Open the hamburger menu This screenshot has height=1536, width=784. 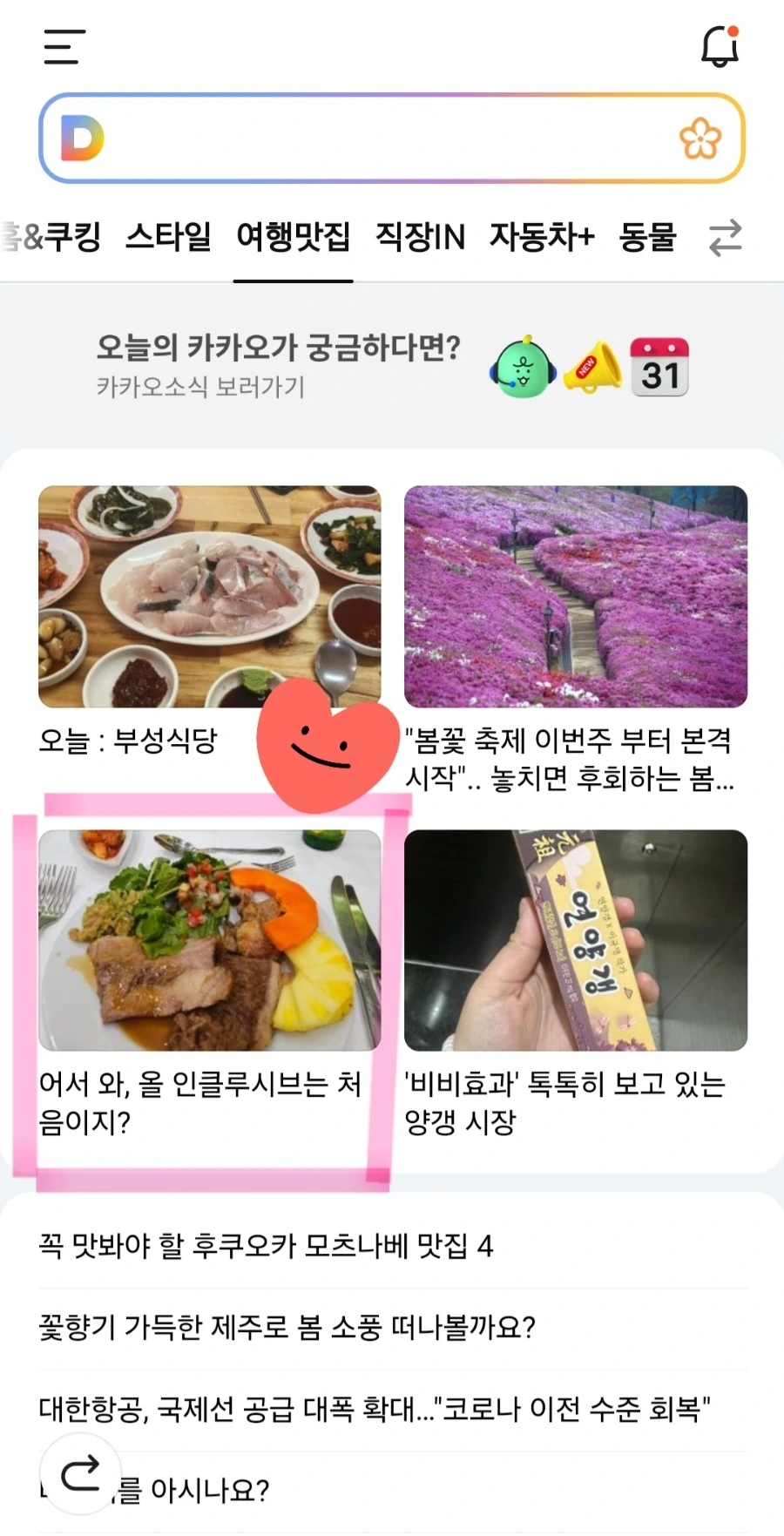[x=64, y=46]
